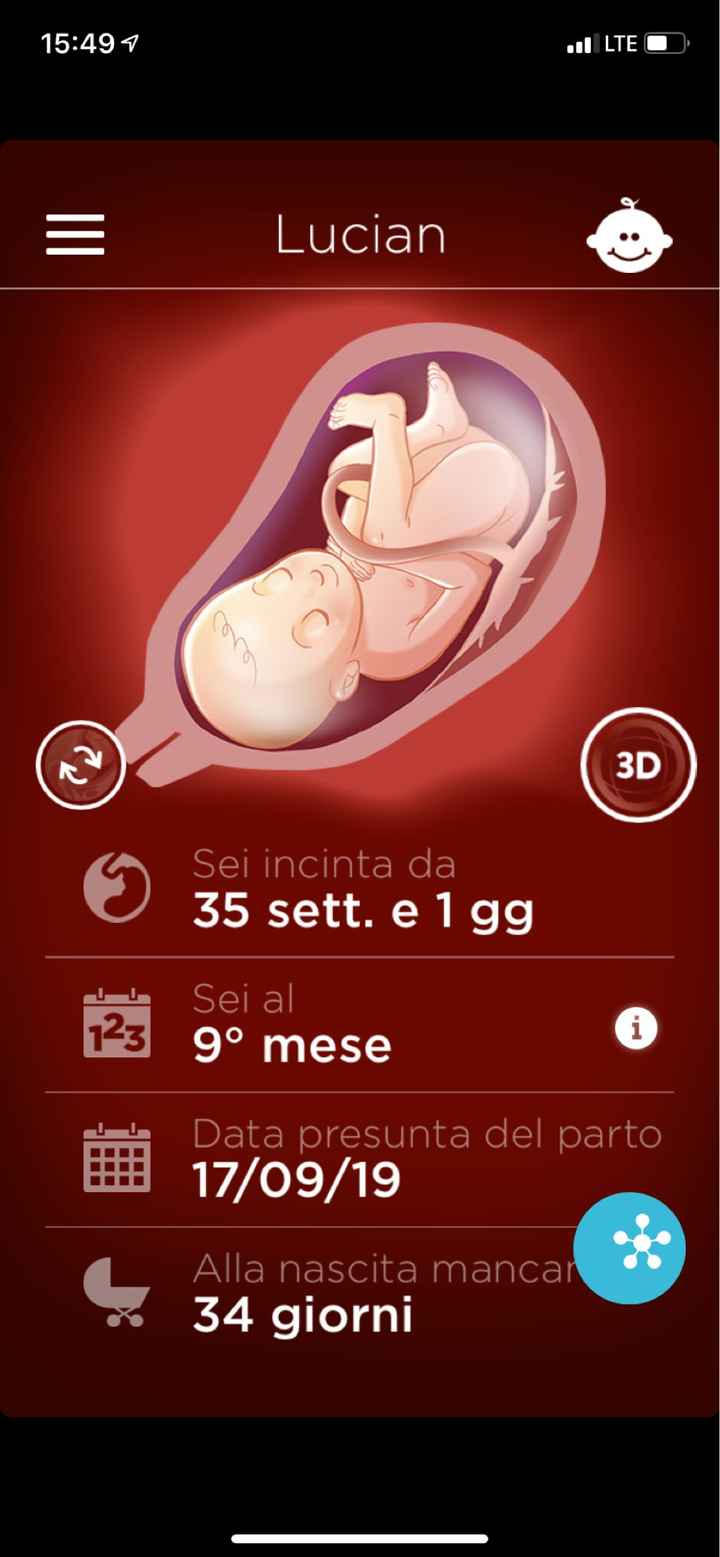
Task: Toggle the 2D/3D view back with rotation control
Action: tap(80, 763)
